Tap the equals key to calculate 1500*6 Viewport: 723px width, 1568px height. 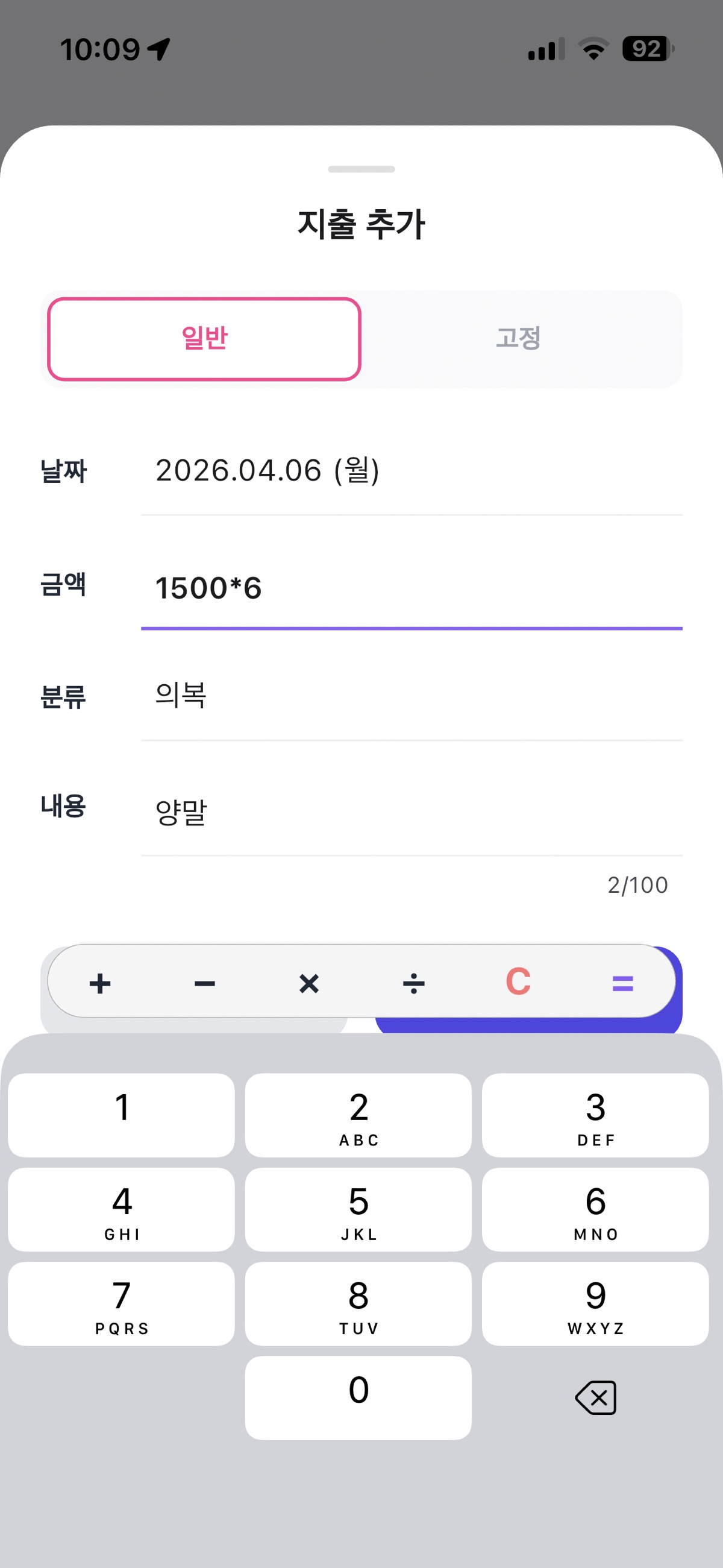pos(622,984)
